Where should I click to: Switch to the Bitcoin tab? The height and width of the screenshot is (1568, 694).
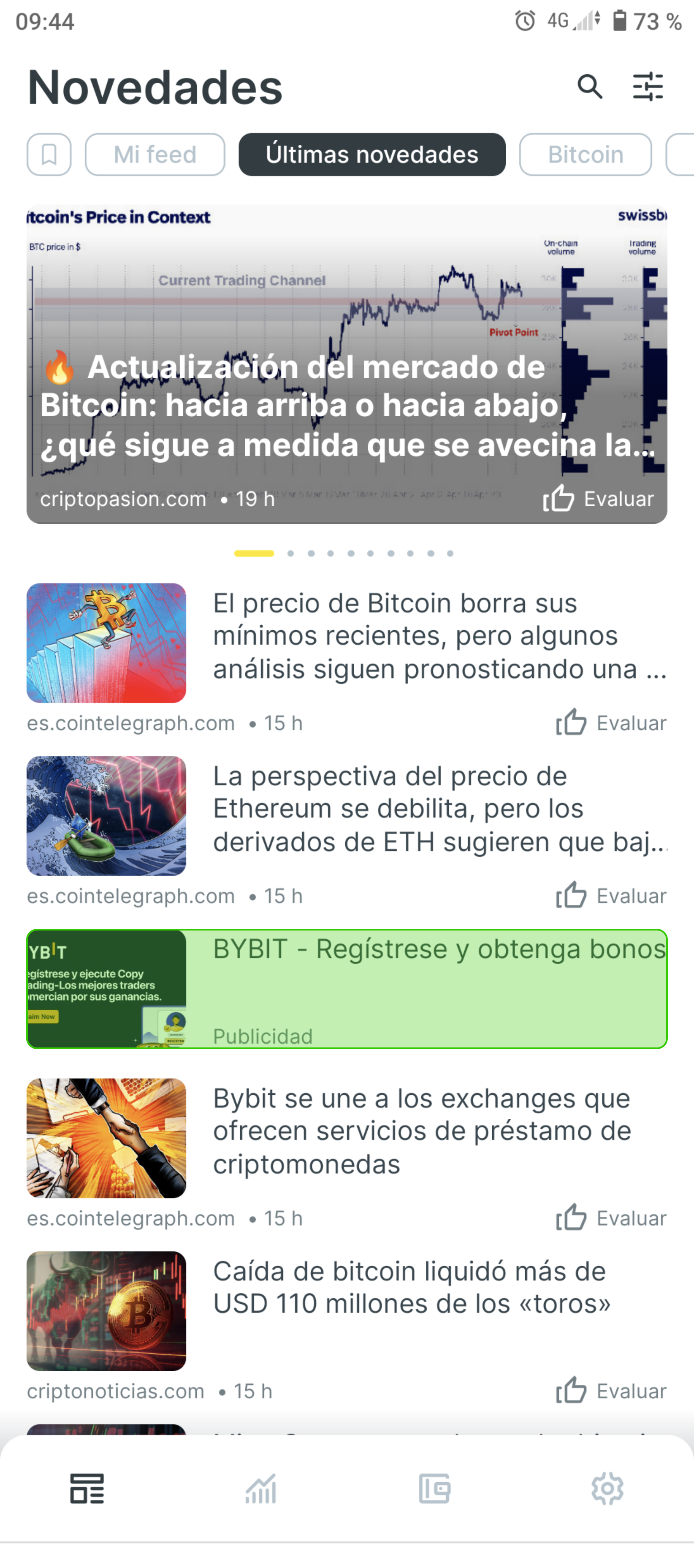click(585, 155)
